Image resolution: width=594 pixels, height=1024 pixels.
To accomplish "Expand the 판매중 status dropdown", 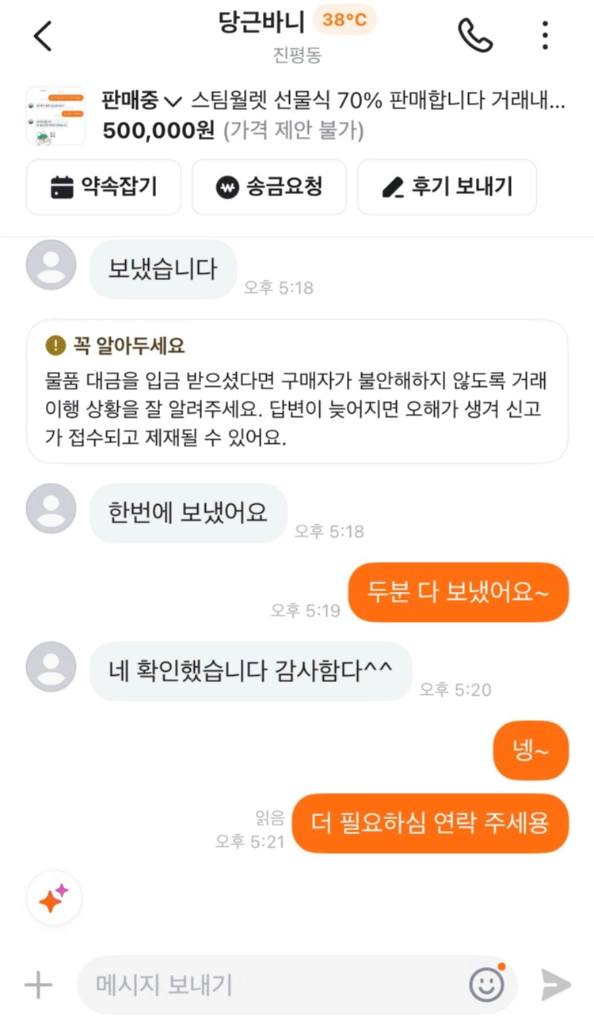I will (x=142, y=101).
